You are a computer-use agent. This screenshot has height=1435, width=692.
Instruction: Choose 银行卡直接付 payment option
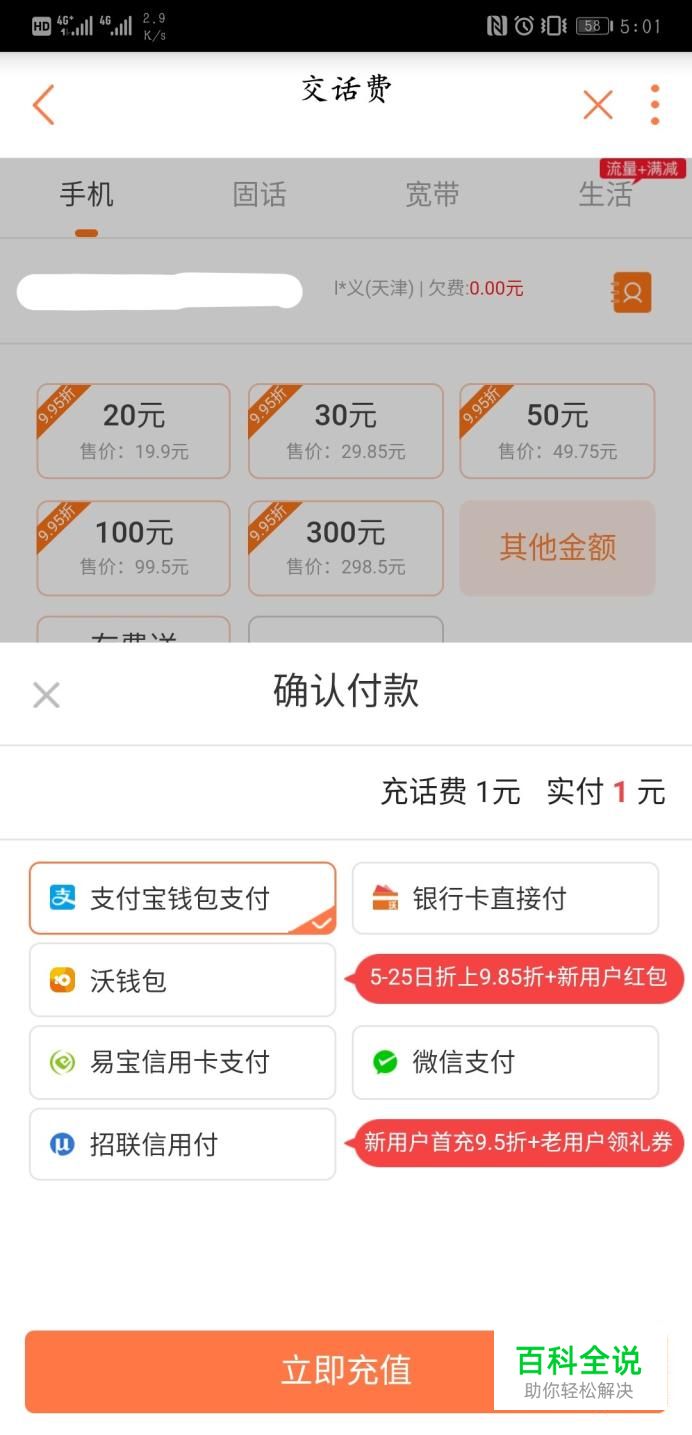pyautogui.click(x=505, y=898)
